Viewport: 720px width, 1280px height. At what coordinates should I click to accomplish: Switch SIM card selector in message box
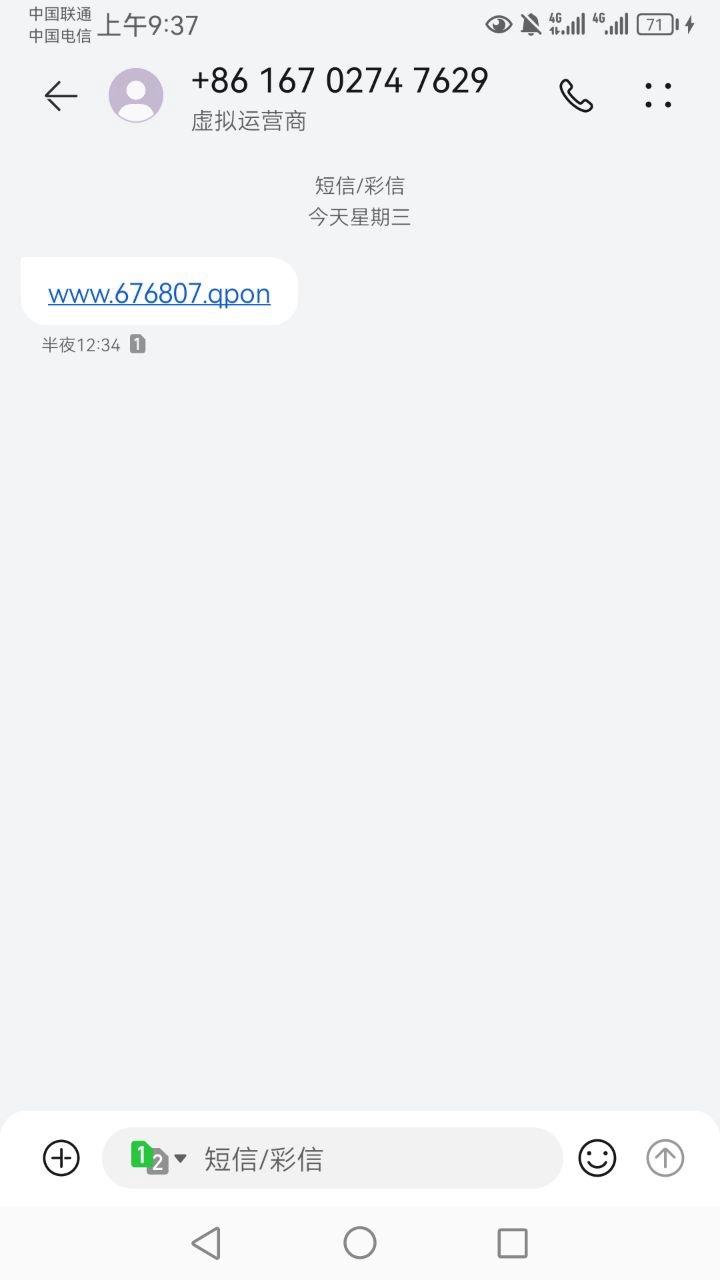coord(158,1158)
